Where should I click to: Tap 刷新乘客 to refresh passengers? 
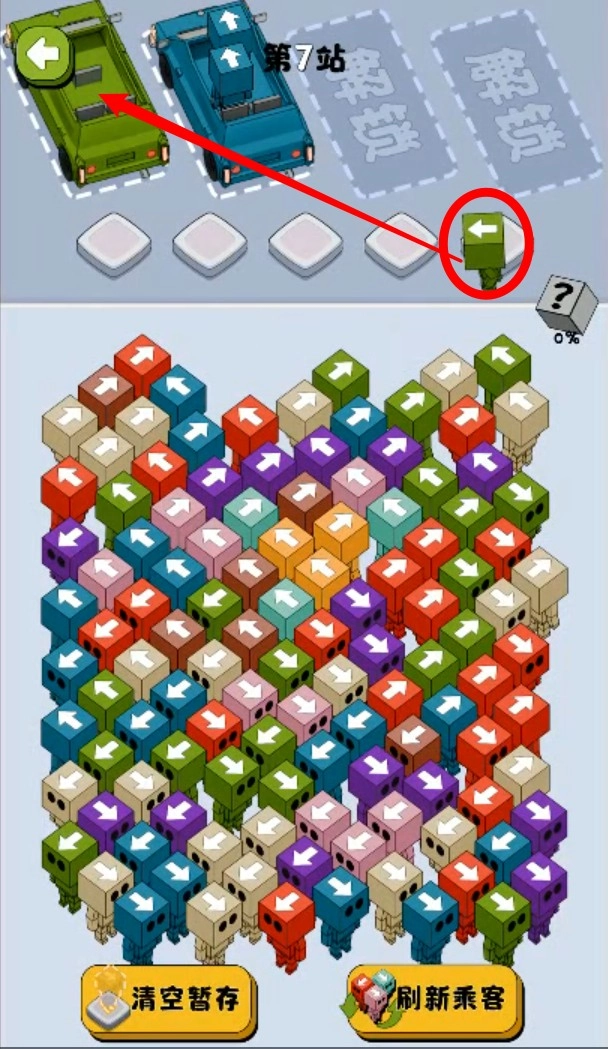pyautogui.click(x=433, y=997)
